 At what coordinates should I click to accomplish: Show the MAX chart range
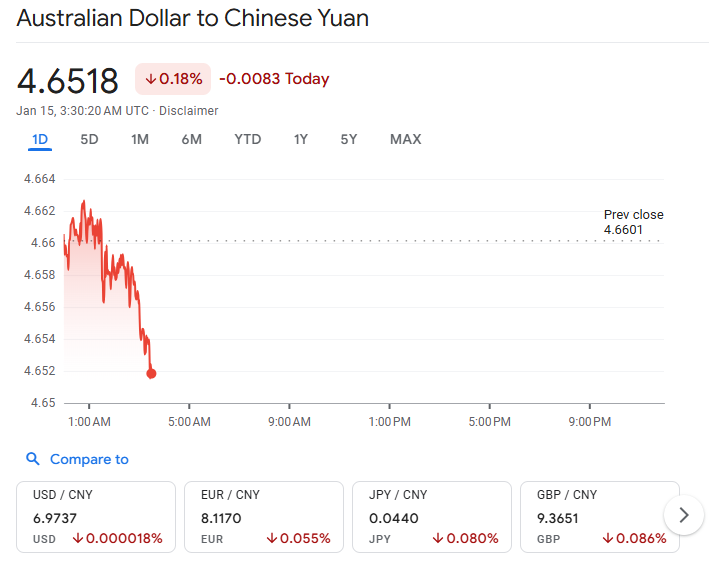pos(405,140)
